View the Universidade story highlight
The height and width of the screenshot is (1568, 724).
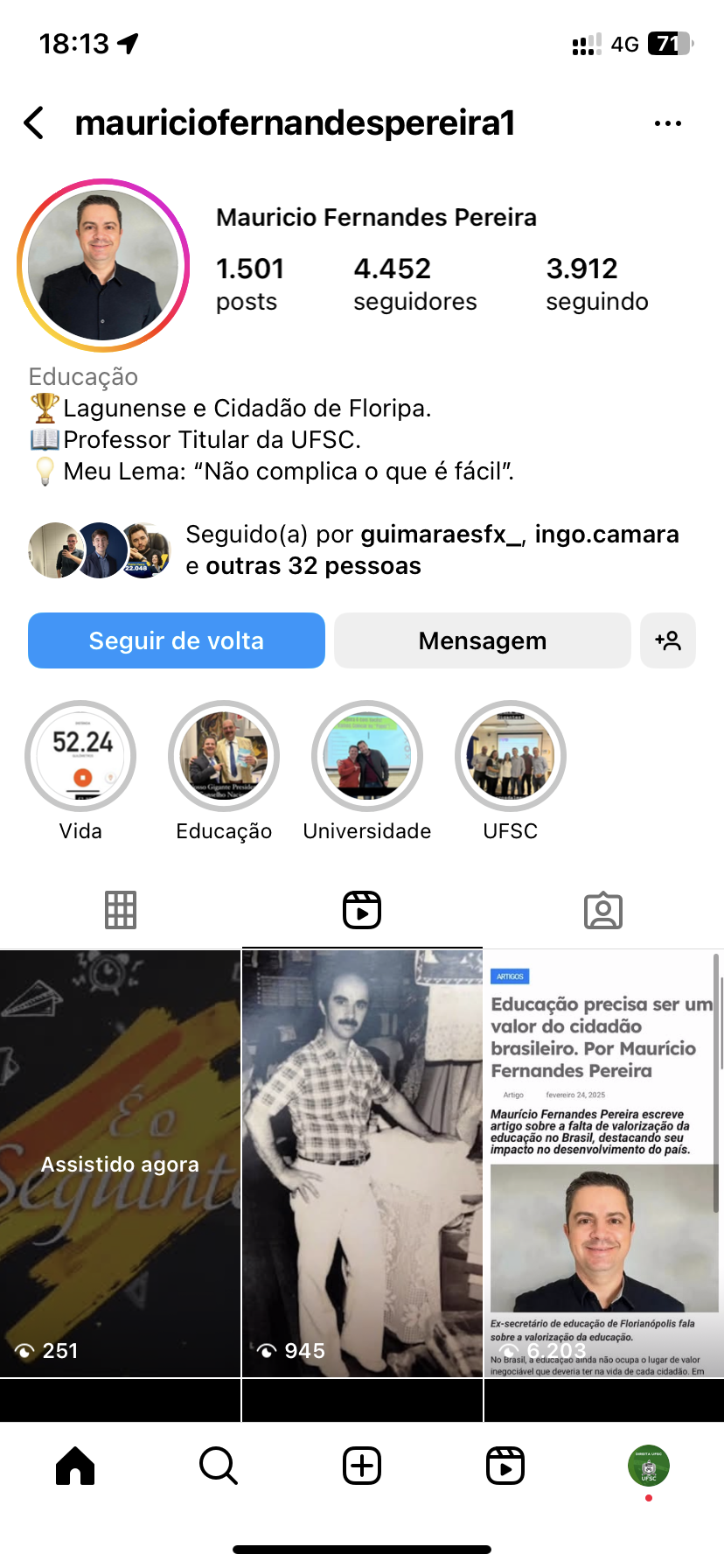tap(367, 756)
